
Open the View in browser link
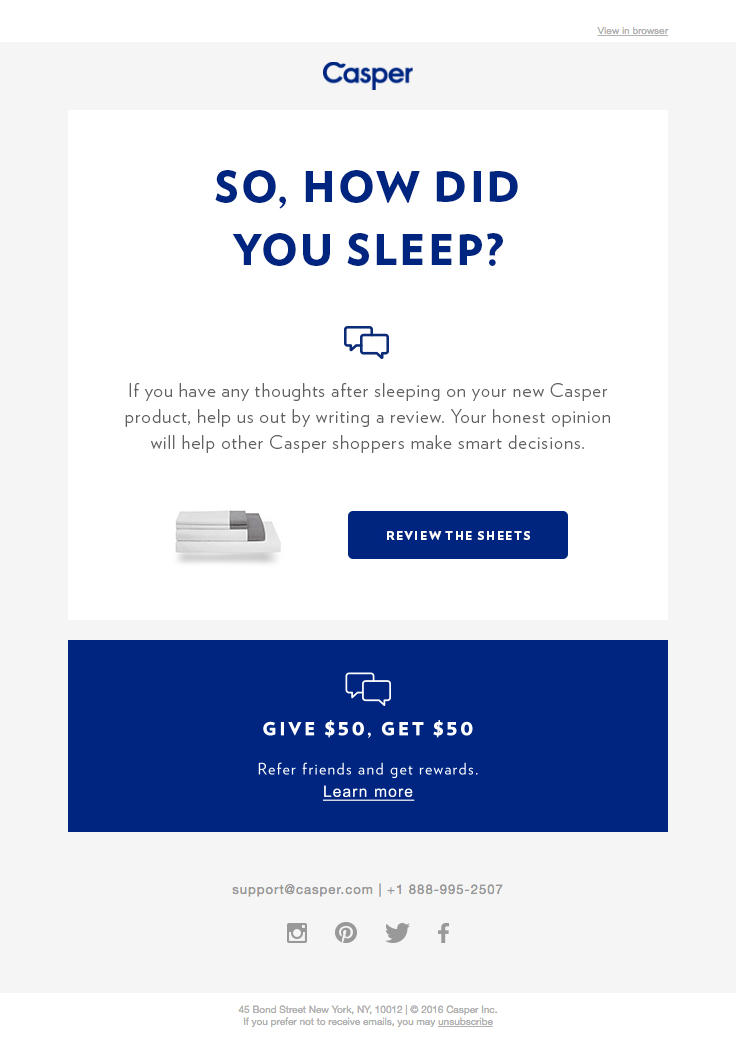pyautogui.click(x=632, y=31)
